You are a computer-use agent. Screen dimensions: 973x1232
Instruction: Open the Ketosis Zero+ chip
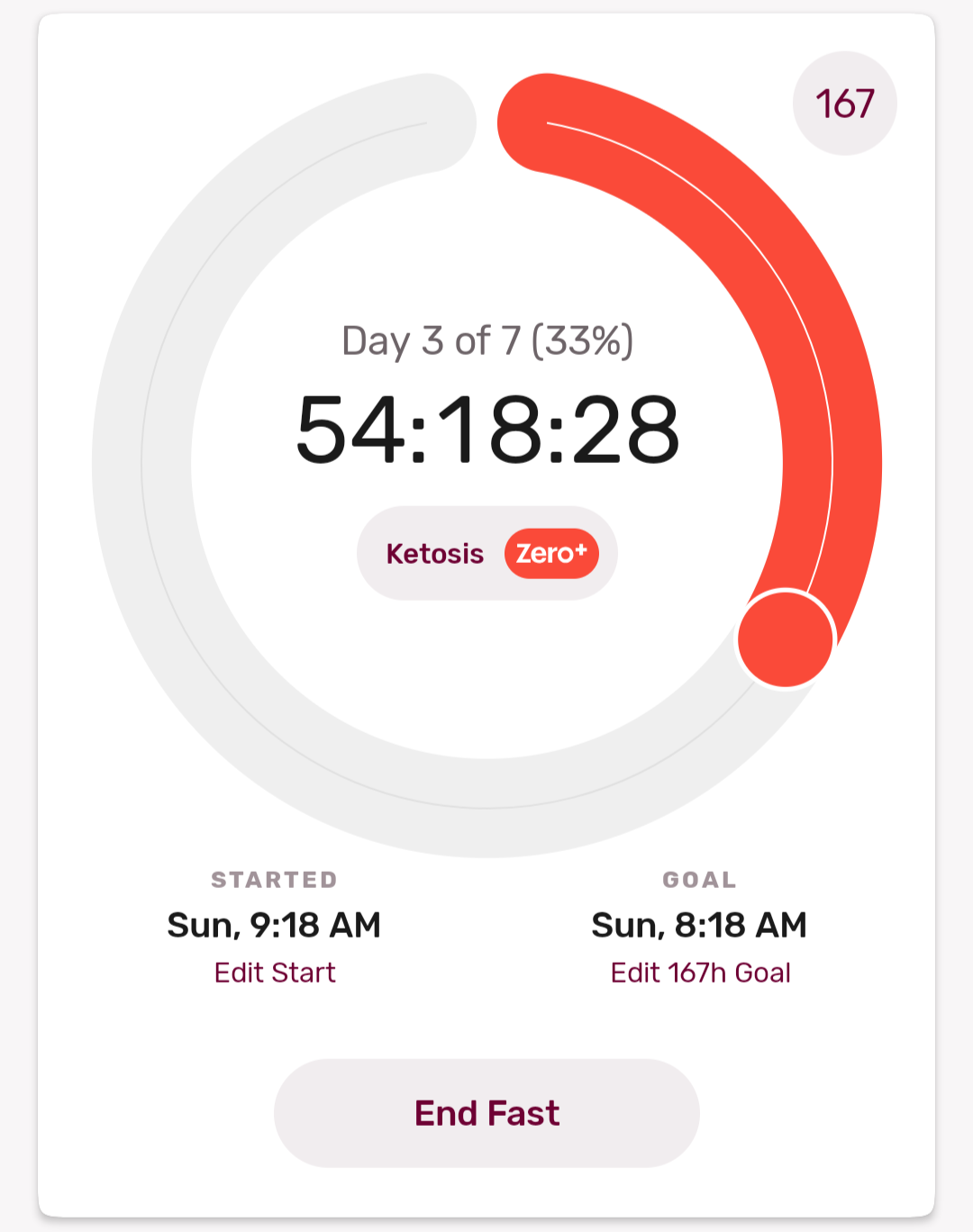pyautogui.click(x=487, y=553)
